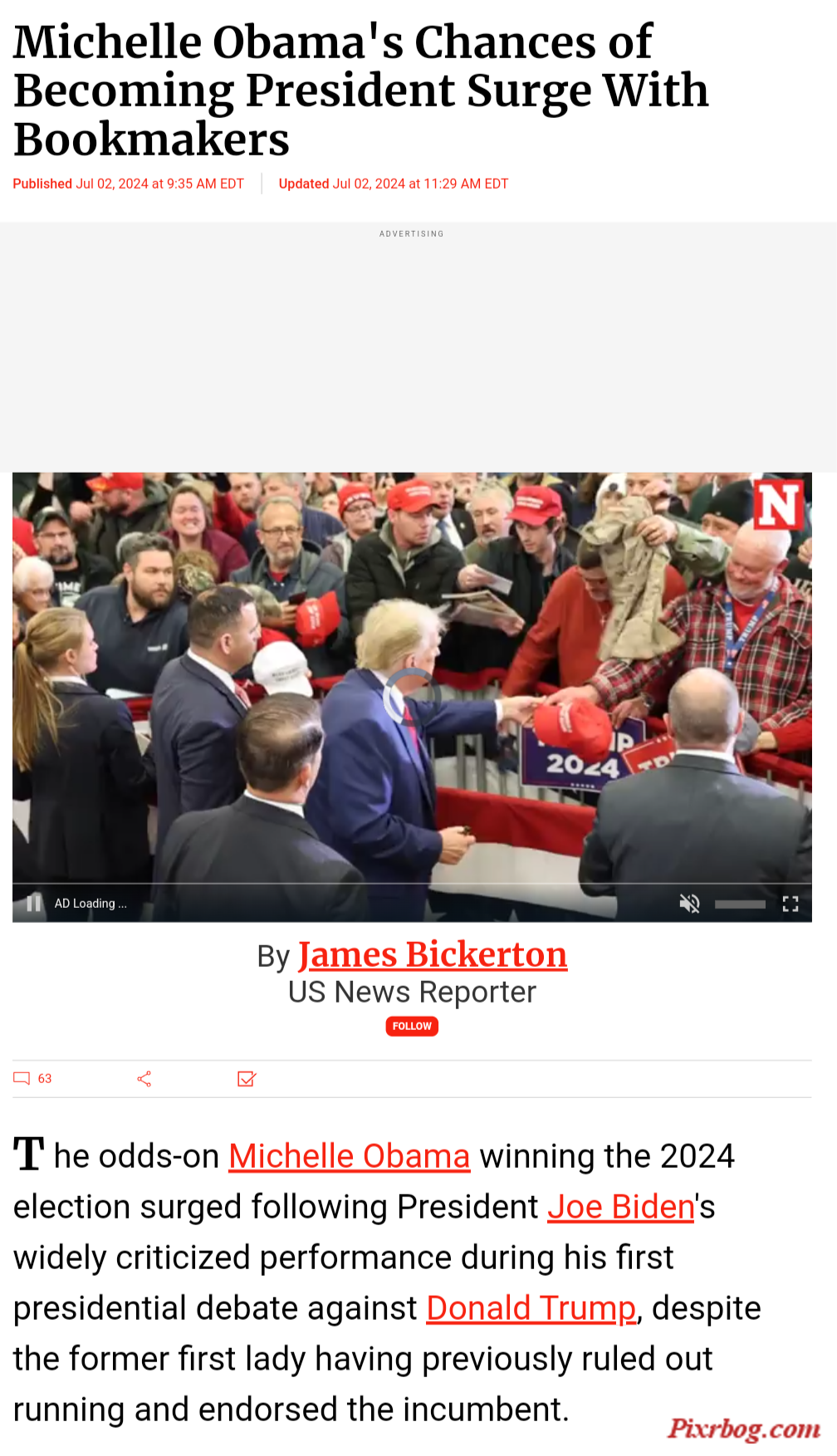Open James Bickerton's author page
Image resolution: width=837 pixels, height=1456 pixels.
click(433, 955)
